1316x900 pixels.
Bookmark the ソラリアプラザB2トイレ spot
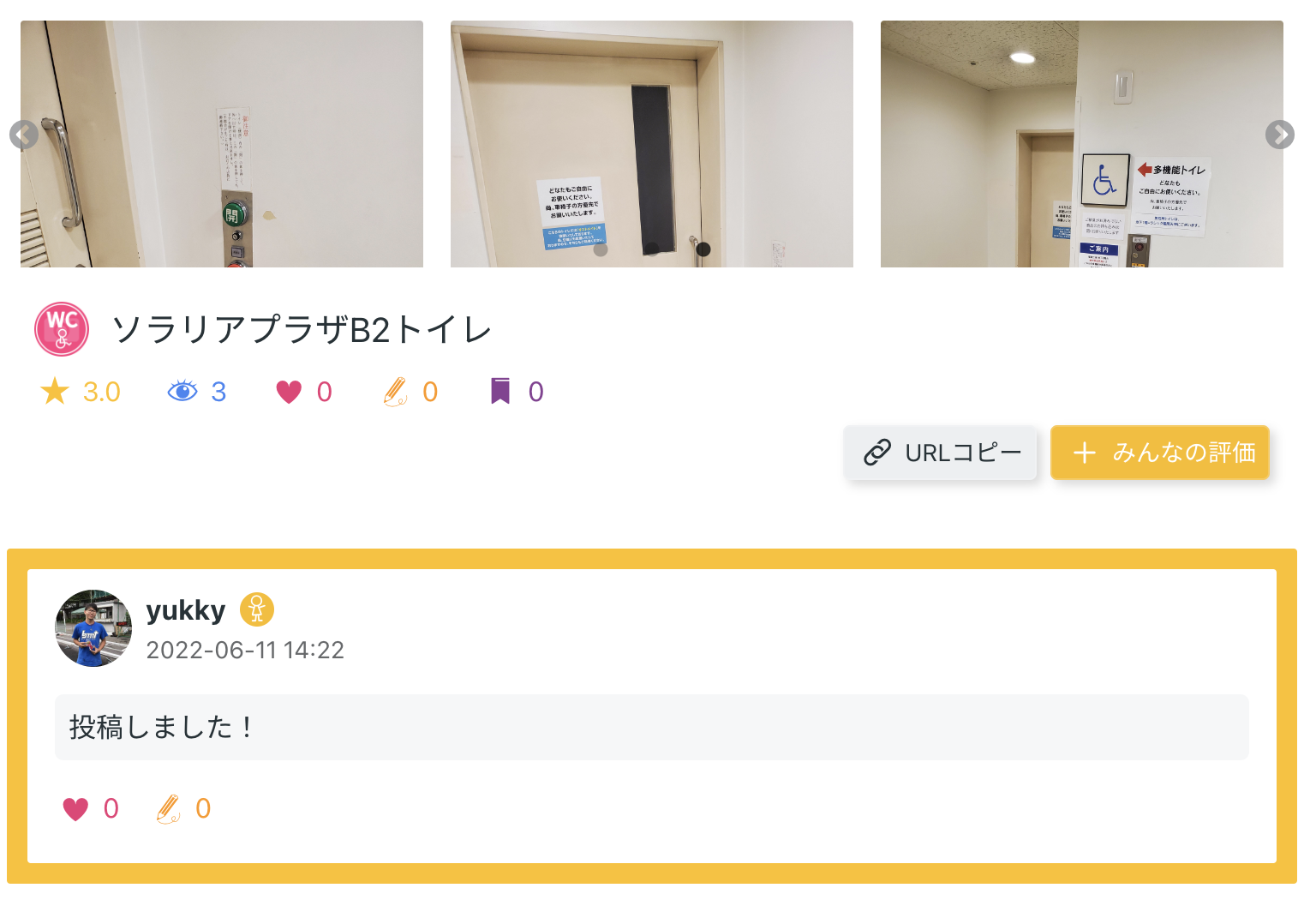(500, 392)
